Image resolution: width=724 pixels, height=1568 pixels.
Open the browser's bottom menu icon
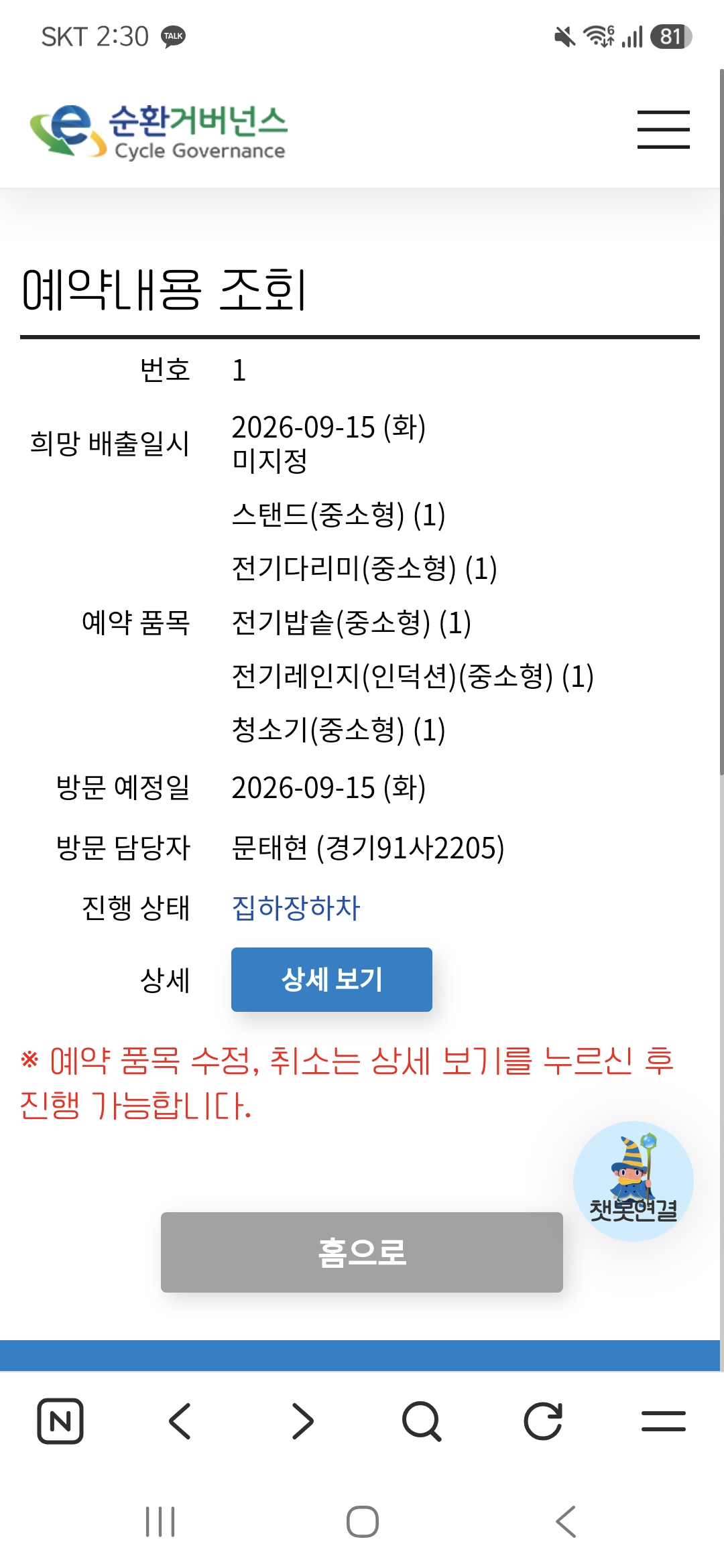click(x=663, y=1421)
